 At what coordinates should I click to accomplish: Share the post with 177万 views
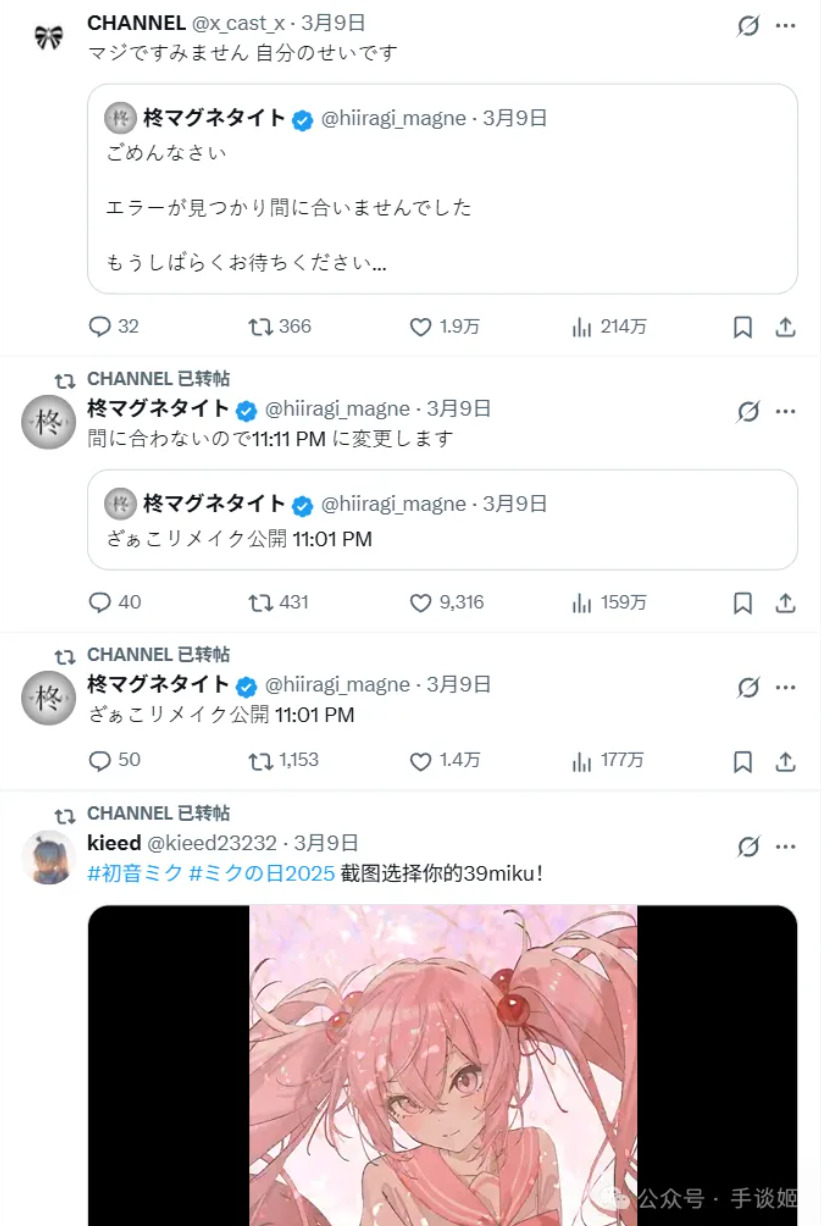[x=786, y=761]
